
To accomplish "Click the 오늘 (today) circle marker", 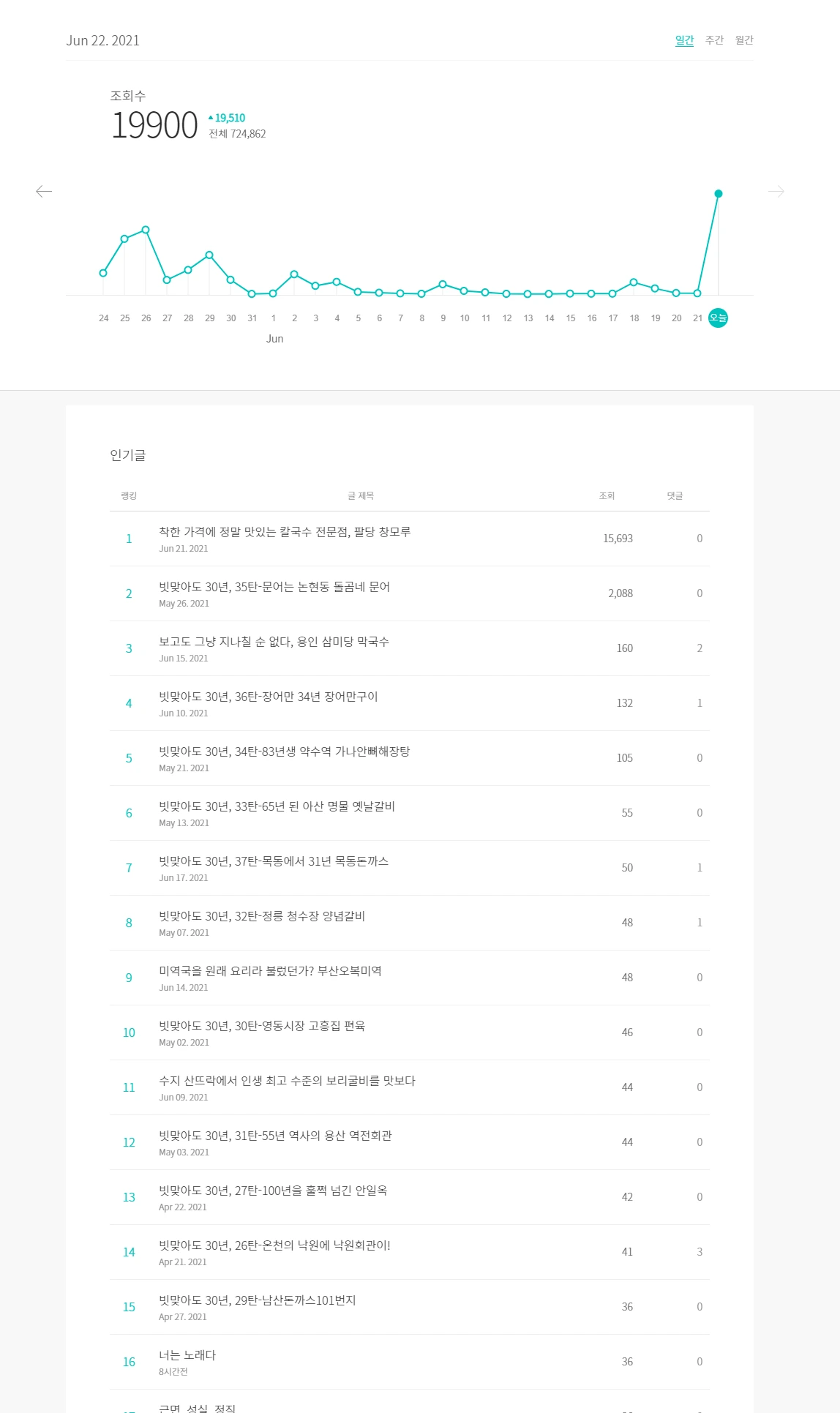I will coord(718,318).
